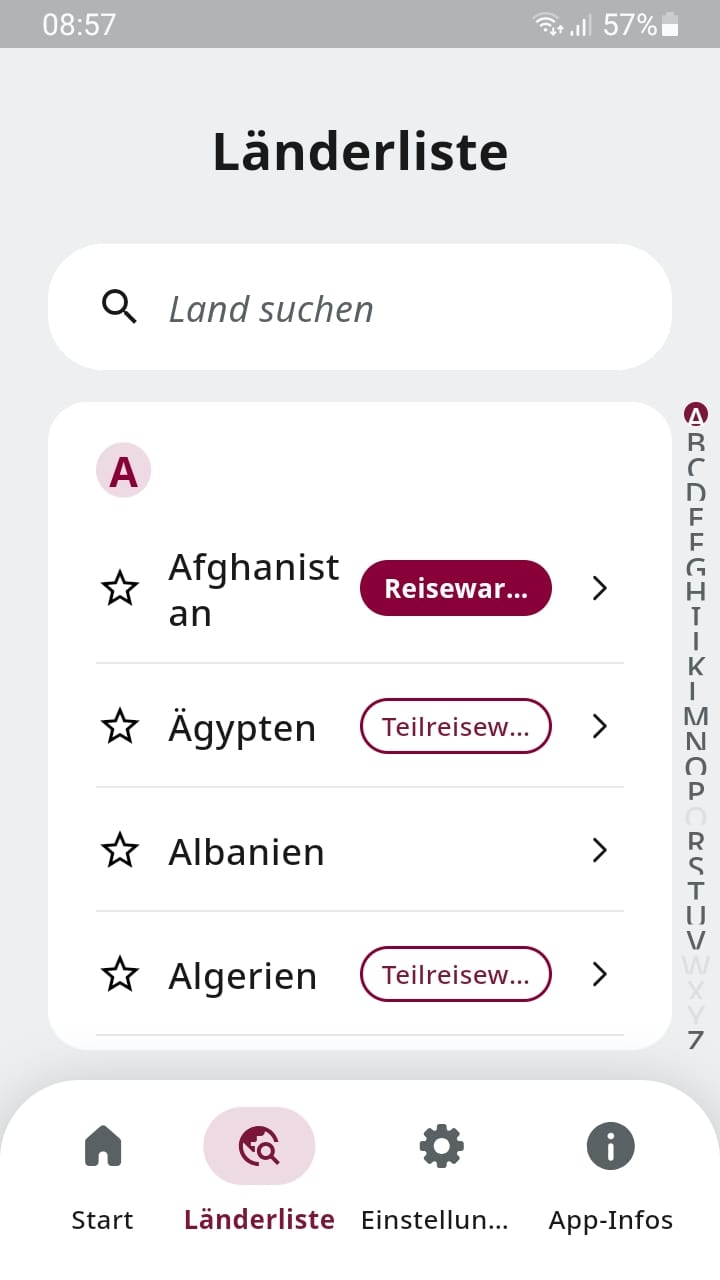Mark Afghanistan as favorite with its star
Viewport: 720px width, 1280px height.
tap(120, 589)
